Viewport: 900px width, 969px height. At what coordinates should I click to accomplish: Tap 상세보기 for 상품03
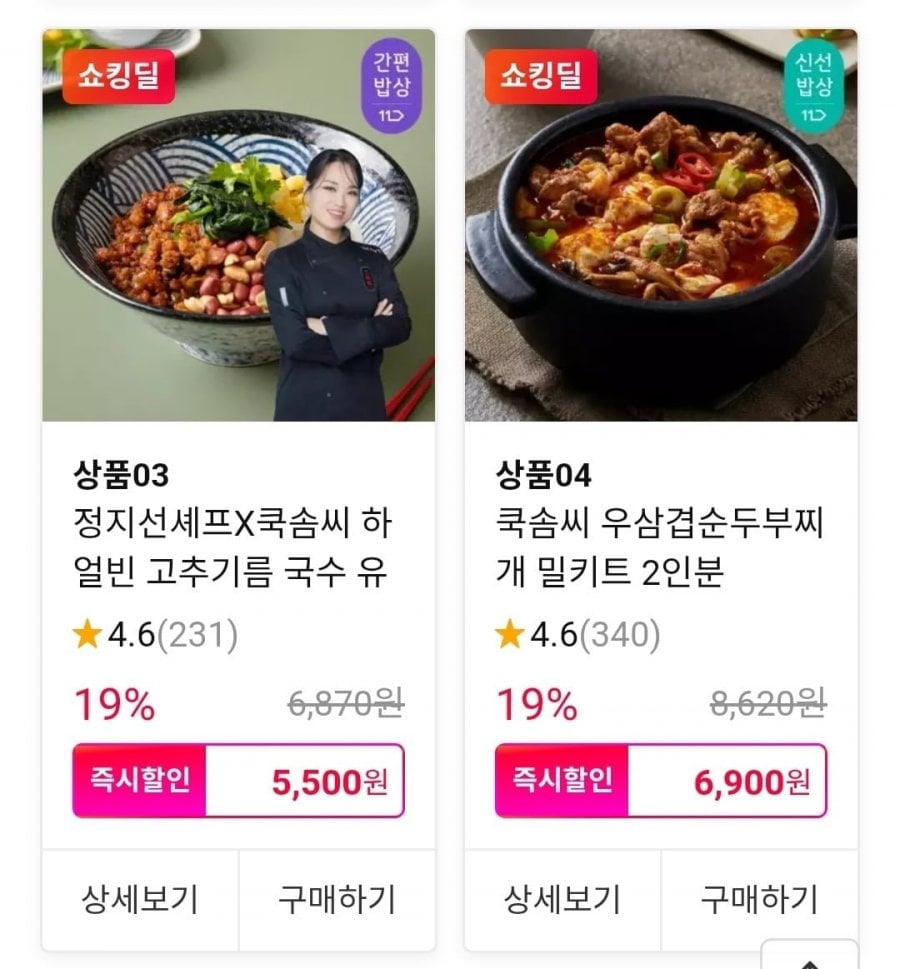point(139,899)
